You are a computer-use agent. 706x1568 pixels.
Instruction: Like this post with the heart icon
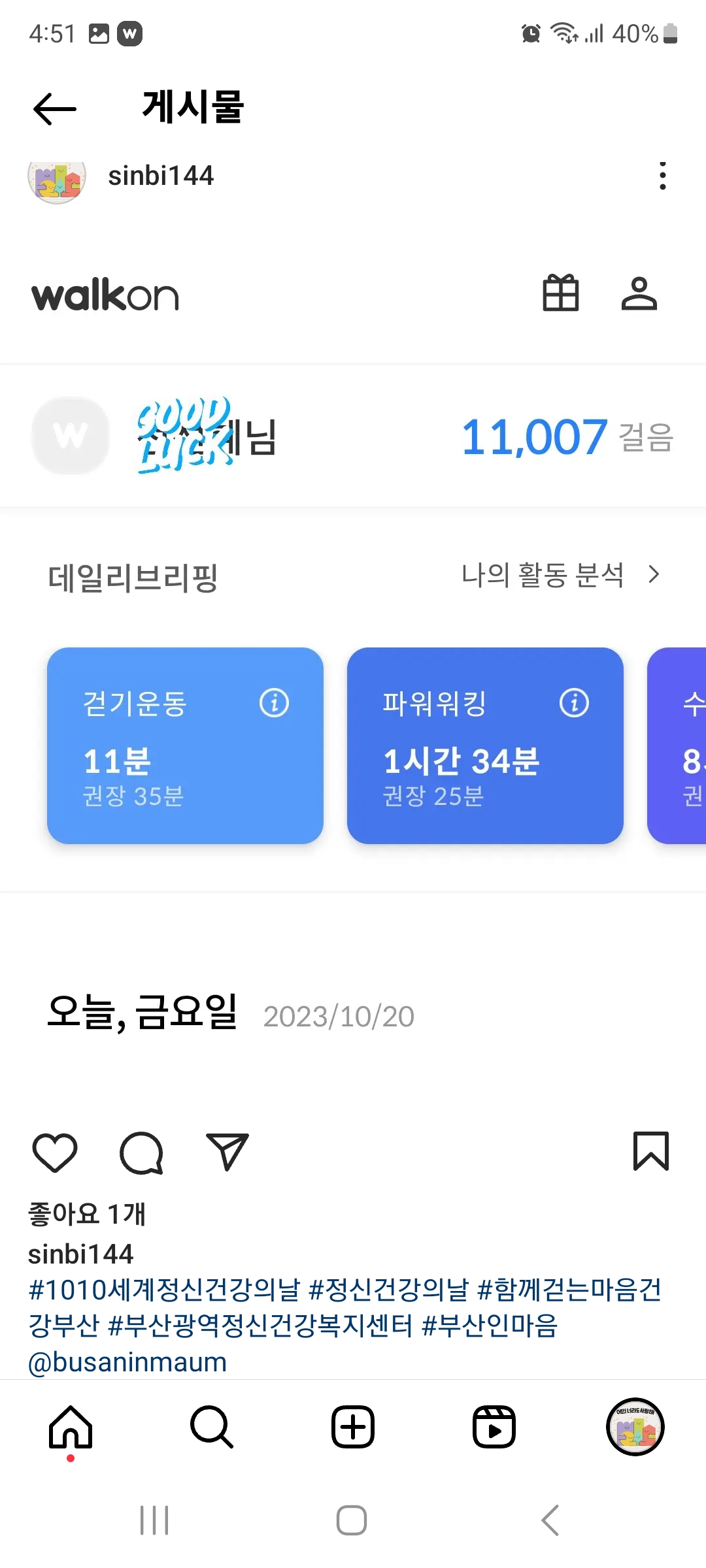[55, 1152]
